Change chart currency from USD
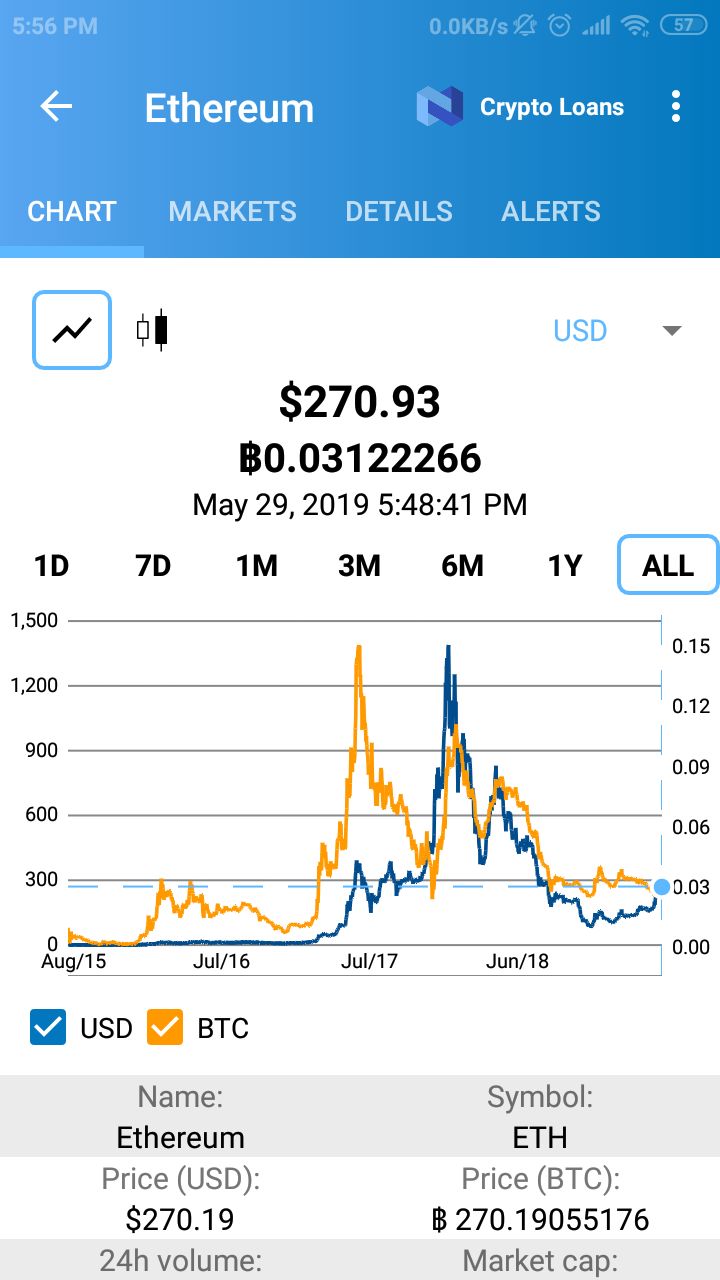720x1280 pixels. [580, 330]
